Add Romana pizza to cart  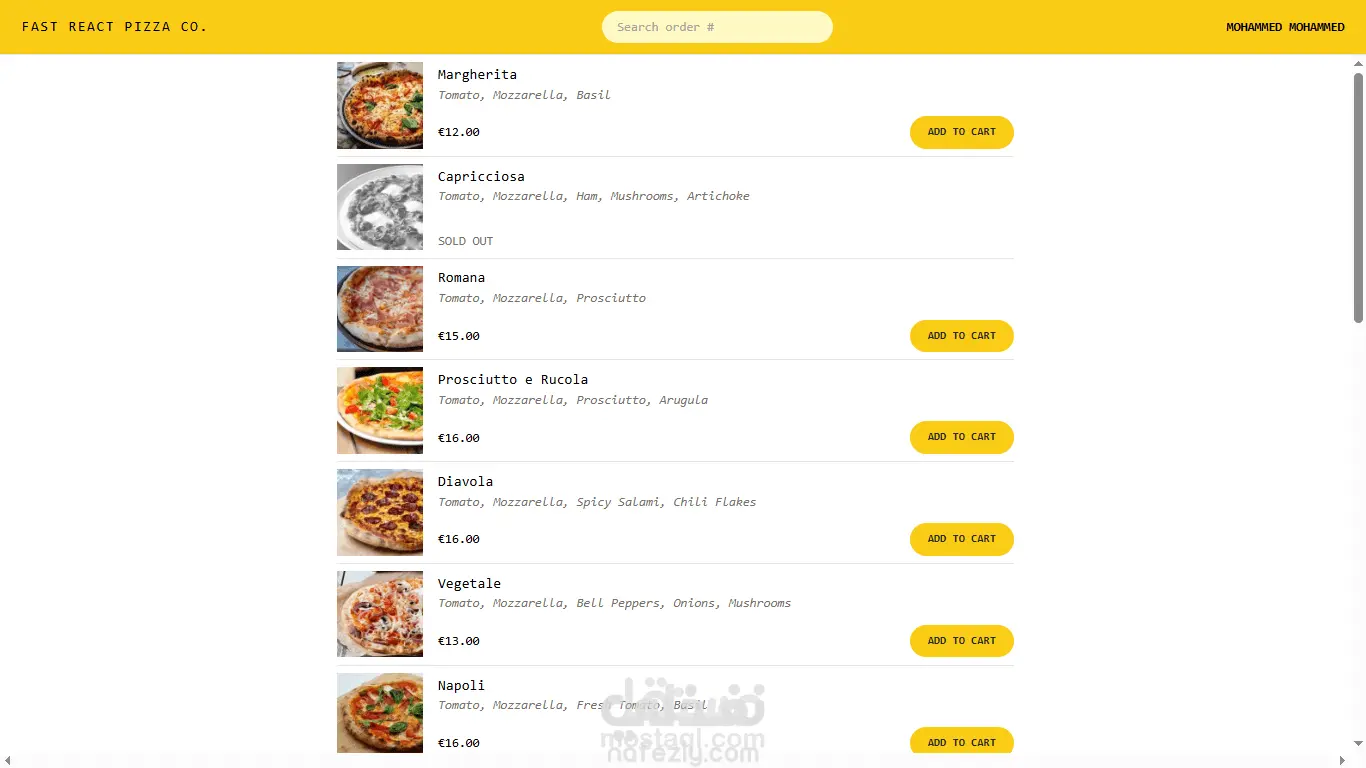pyautogui.click(x=961, y=336)
